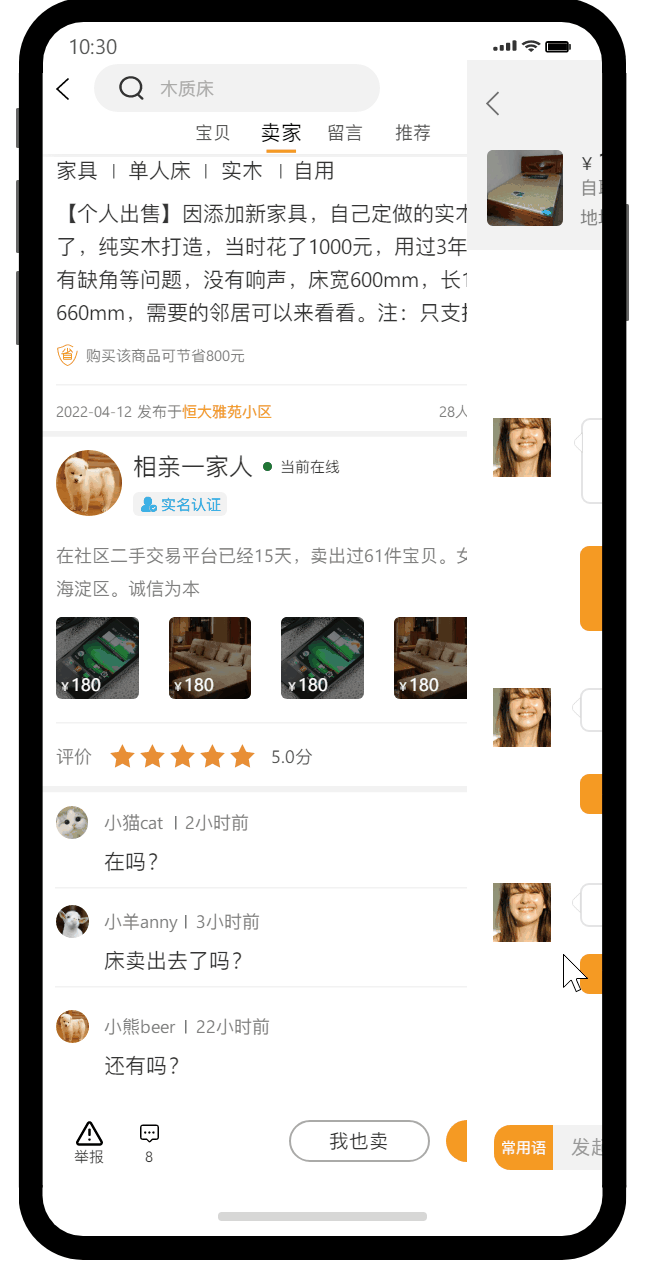
Task: Report this listing via 举报
Action: 89,1142
